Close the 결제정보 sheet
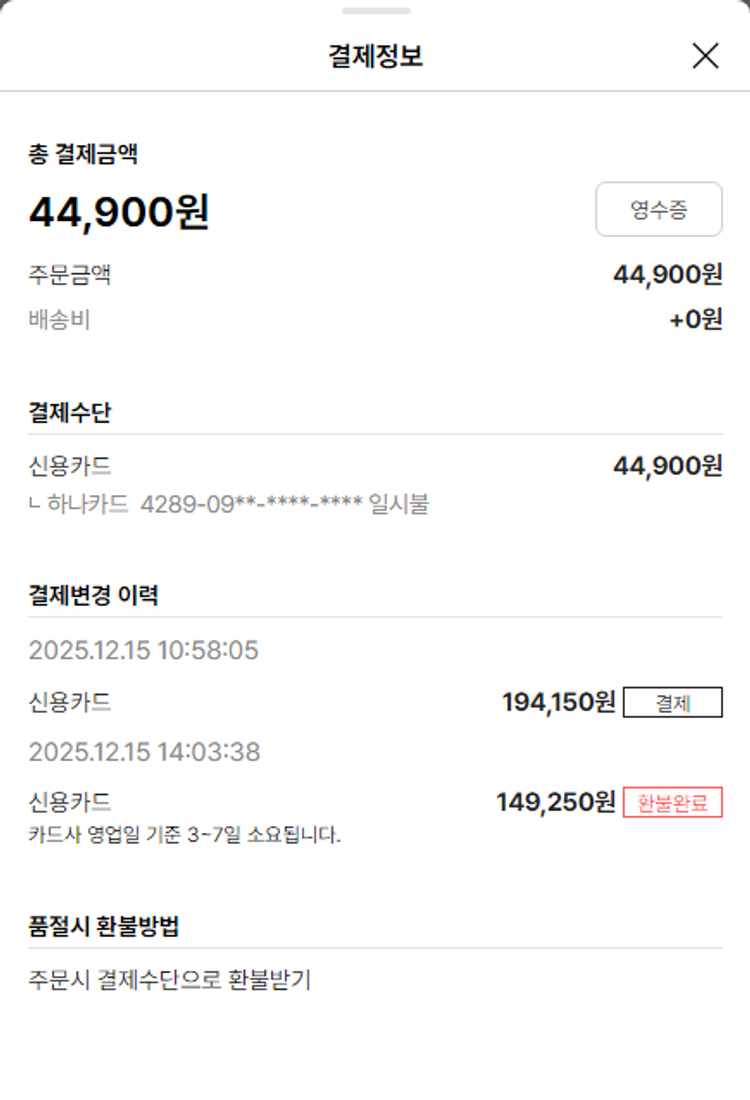This screenshot has width=750, height=1100. click(705, 56)
